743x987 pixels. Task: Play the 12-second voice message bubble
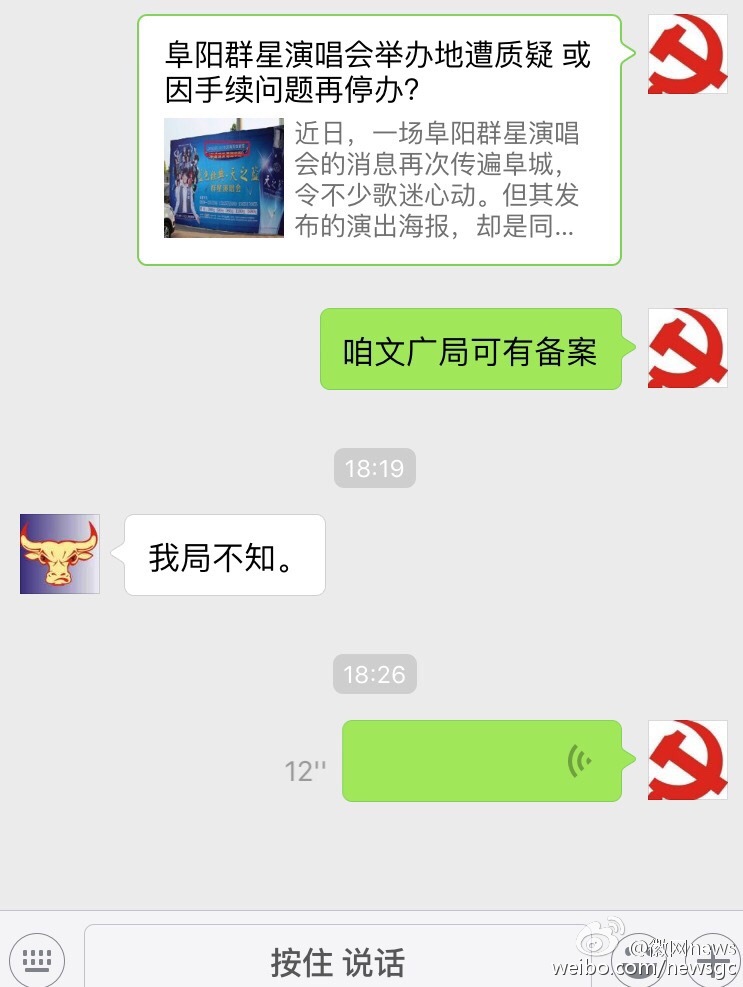pos(483,761)
